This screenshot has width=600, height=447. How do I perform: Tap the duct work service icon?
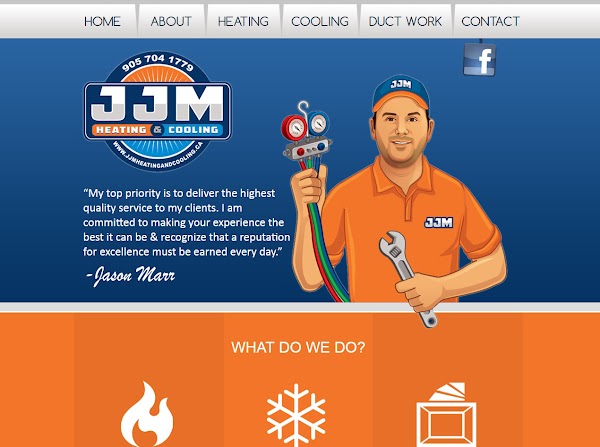pos(446,414)
